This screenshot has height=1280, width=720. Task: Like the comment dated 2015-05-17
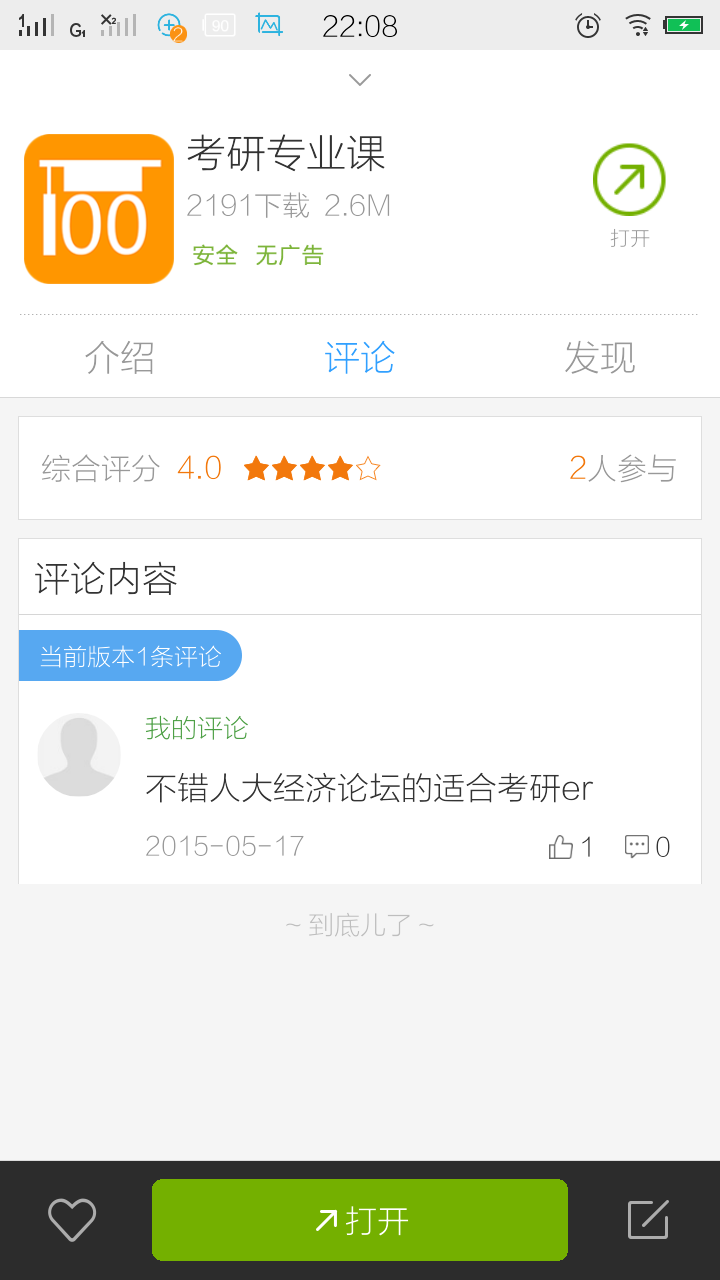coord(571,847)
